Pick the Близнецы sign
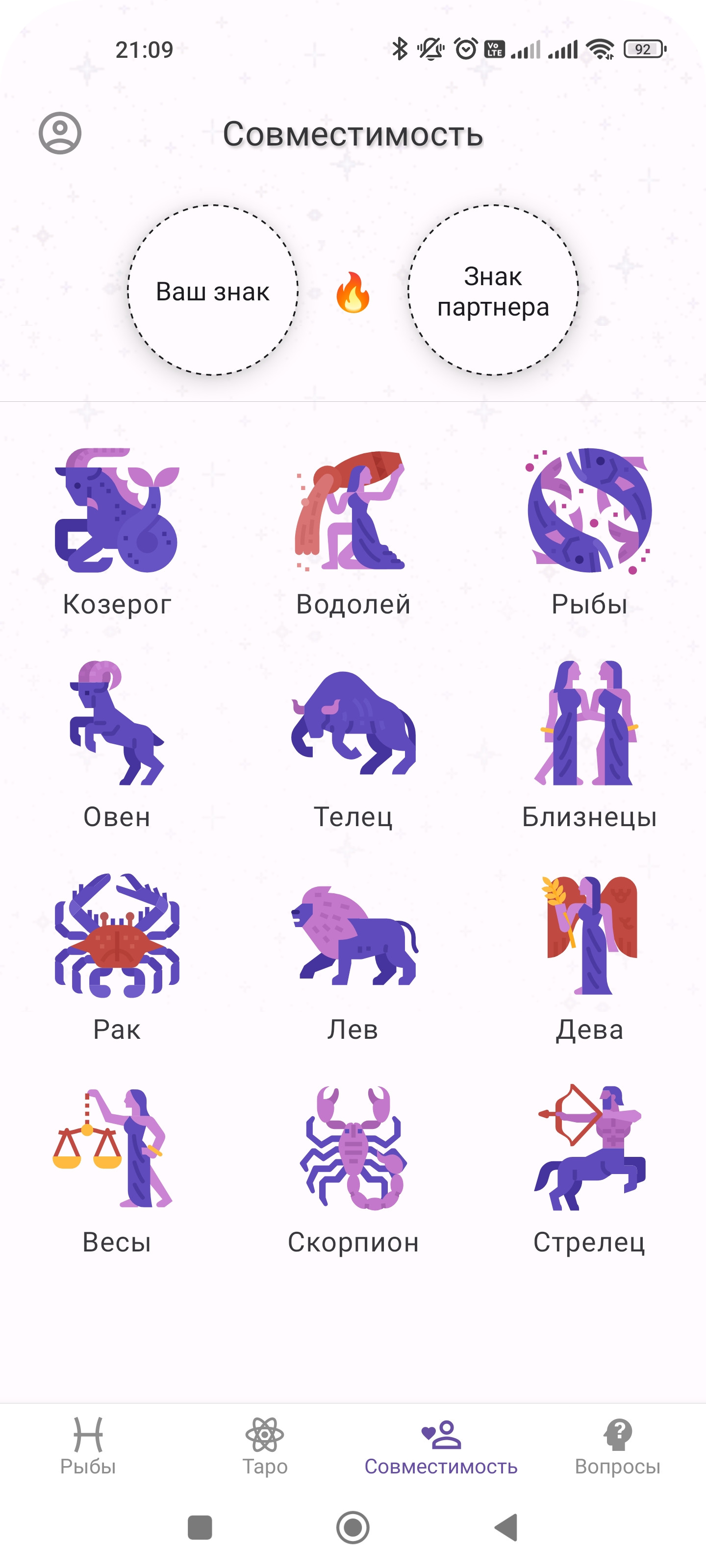Viewport: 706px width, 1568px height. [589, 743]
